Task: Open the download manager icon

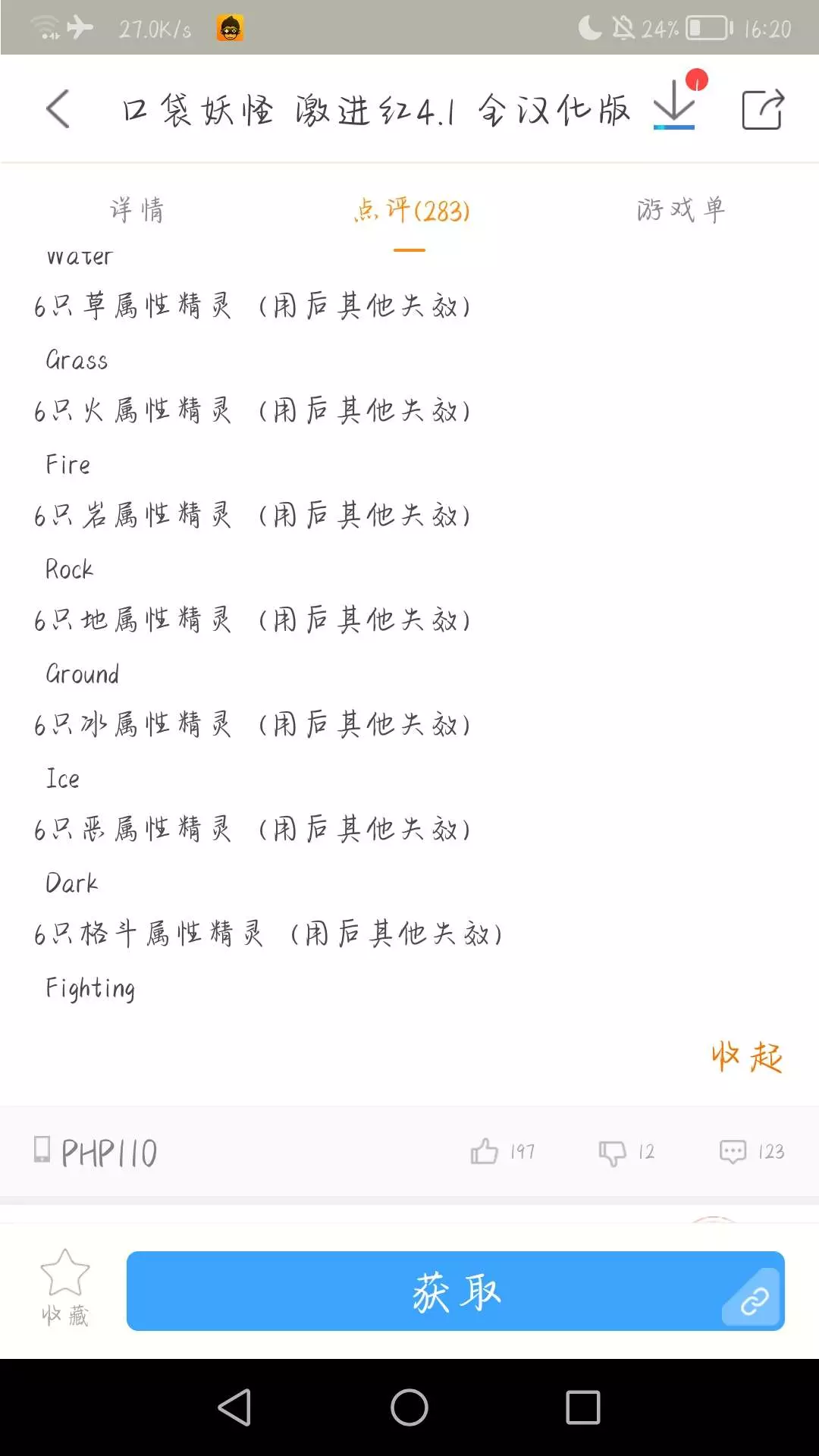Action: pyautogui.click(x=674, y=106)
